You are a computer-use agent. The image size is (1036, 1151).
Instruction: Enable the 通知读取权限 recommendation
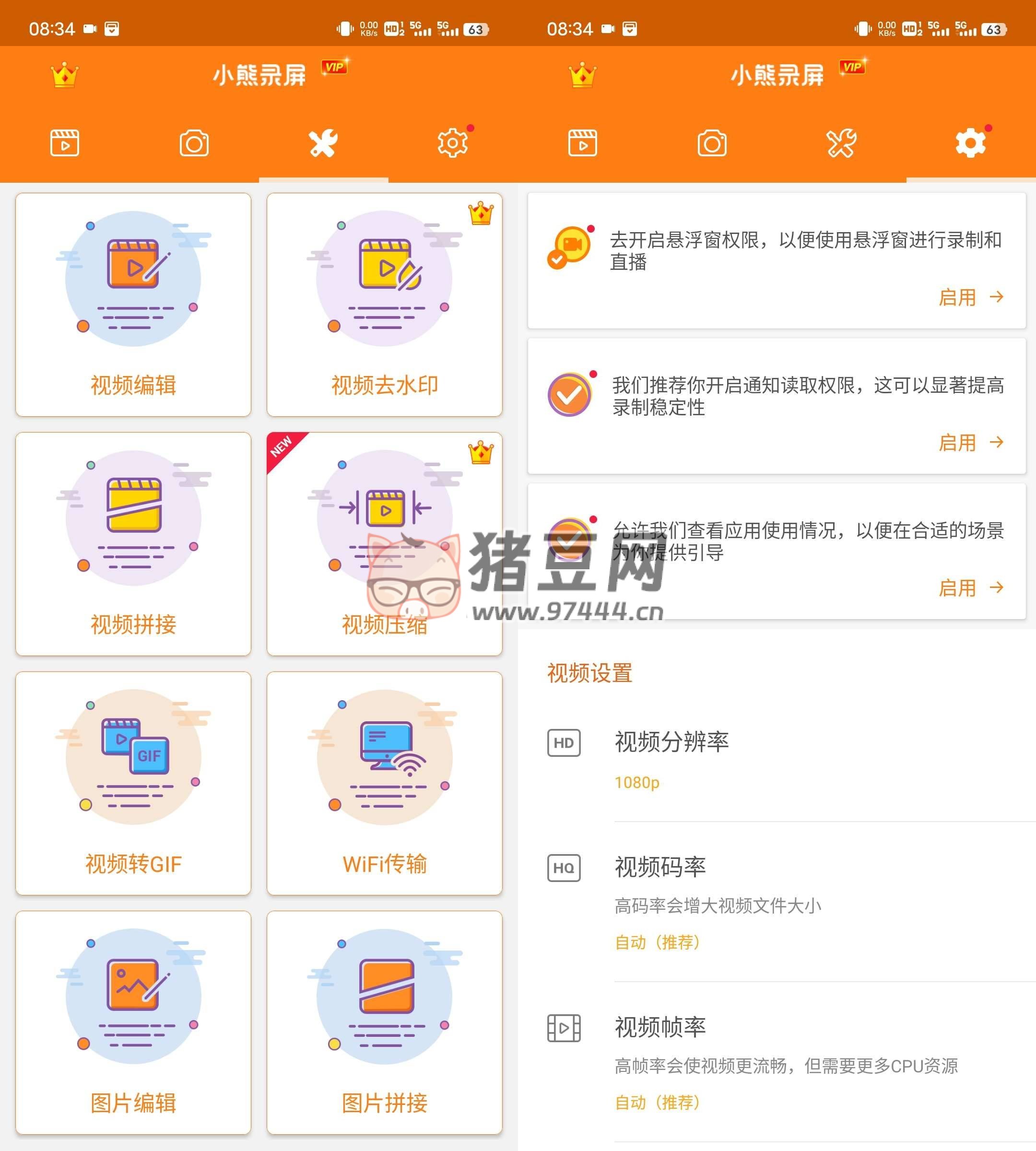coord(970,442)
